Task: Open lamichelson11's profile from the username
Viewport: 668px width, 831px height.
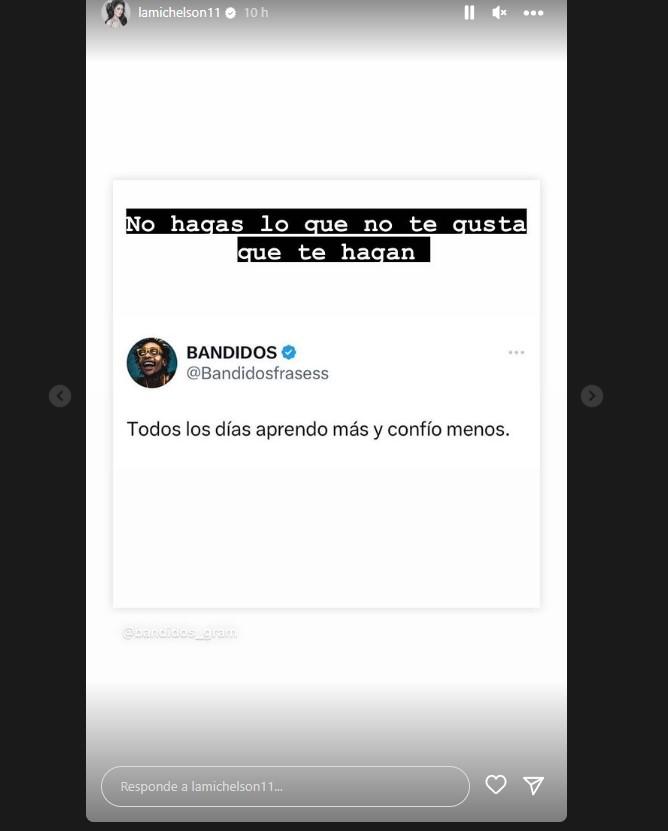Action: coord(179,13)
